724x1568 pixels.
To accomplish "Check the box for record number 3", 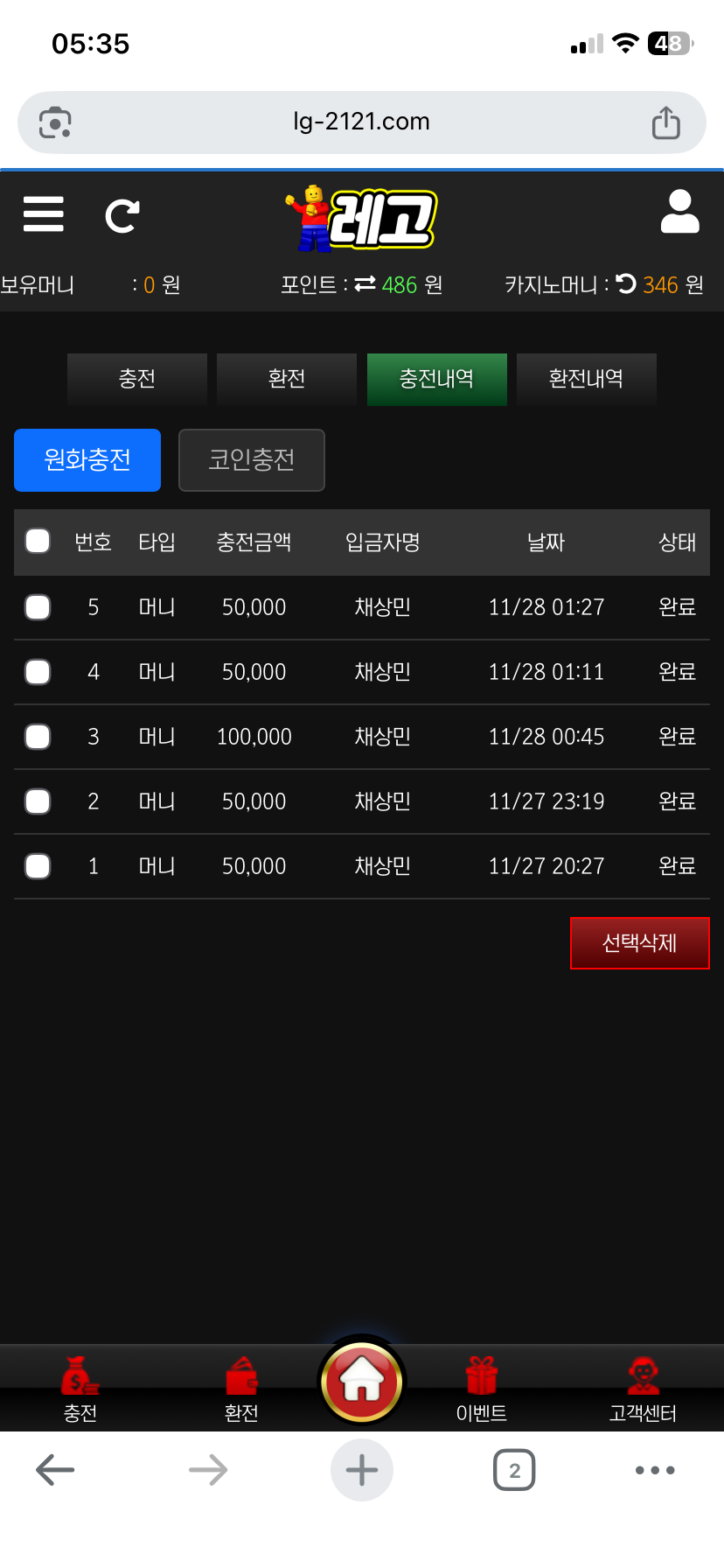I will click(38, 736).
